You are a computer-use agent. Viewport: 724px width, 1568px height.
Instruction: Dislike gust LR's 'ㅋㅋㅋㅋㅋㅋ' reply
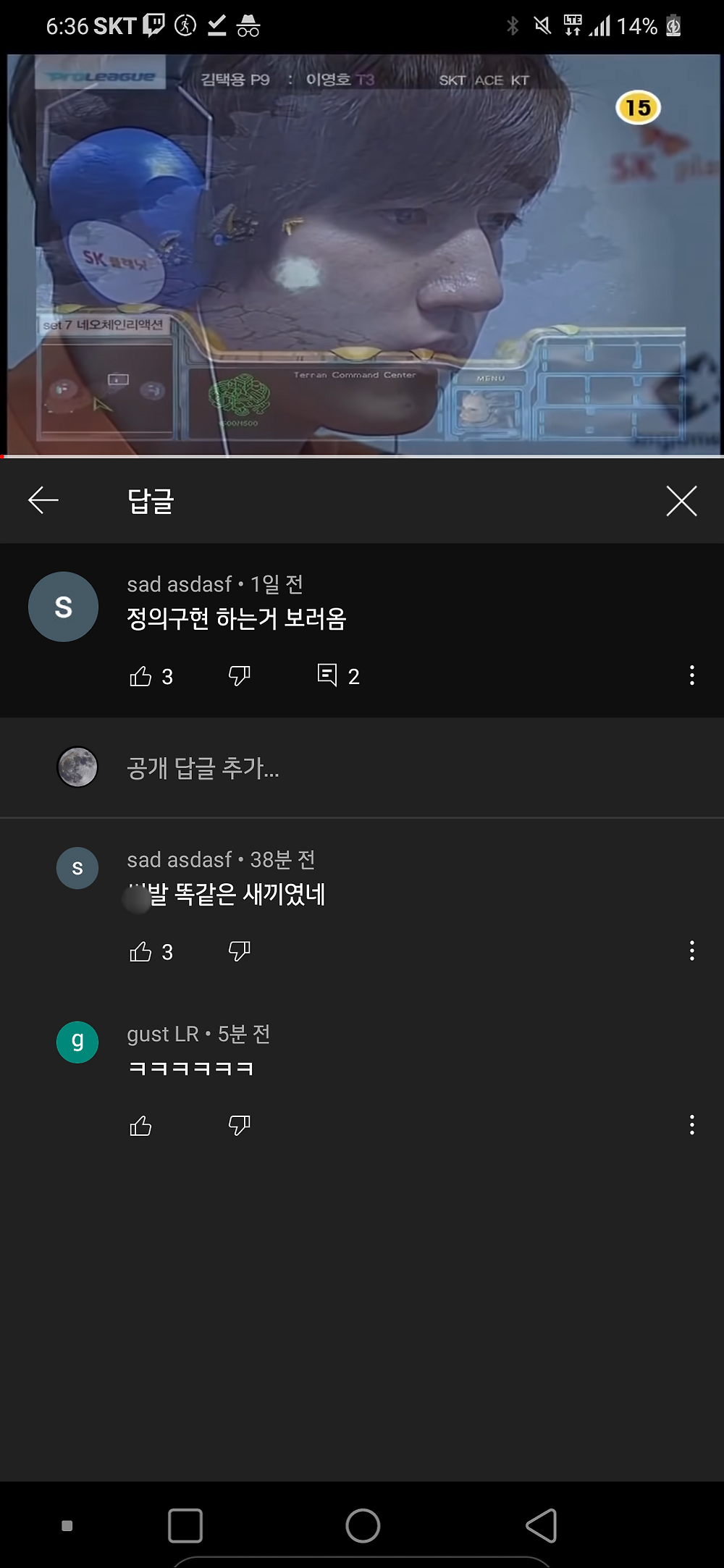[x=239, y=1126]
